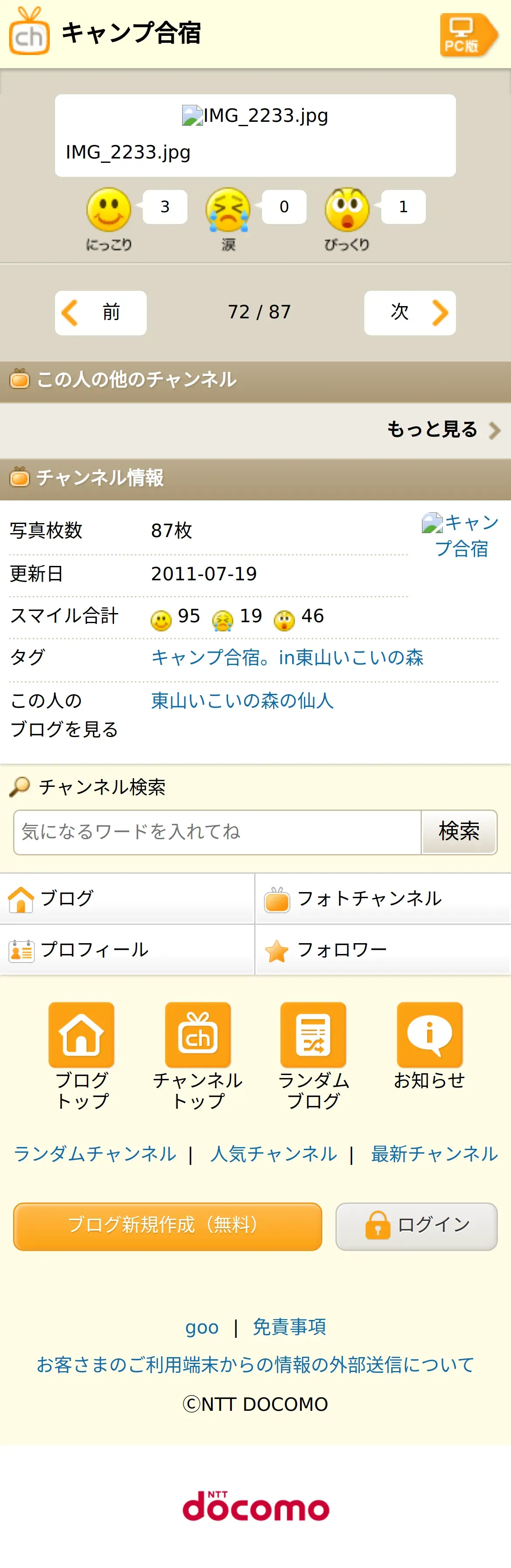Open the キャンプ合宿。in東山いこいの森 tag

coord(287,658)
